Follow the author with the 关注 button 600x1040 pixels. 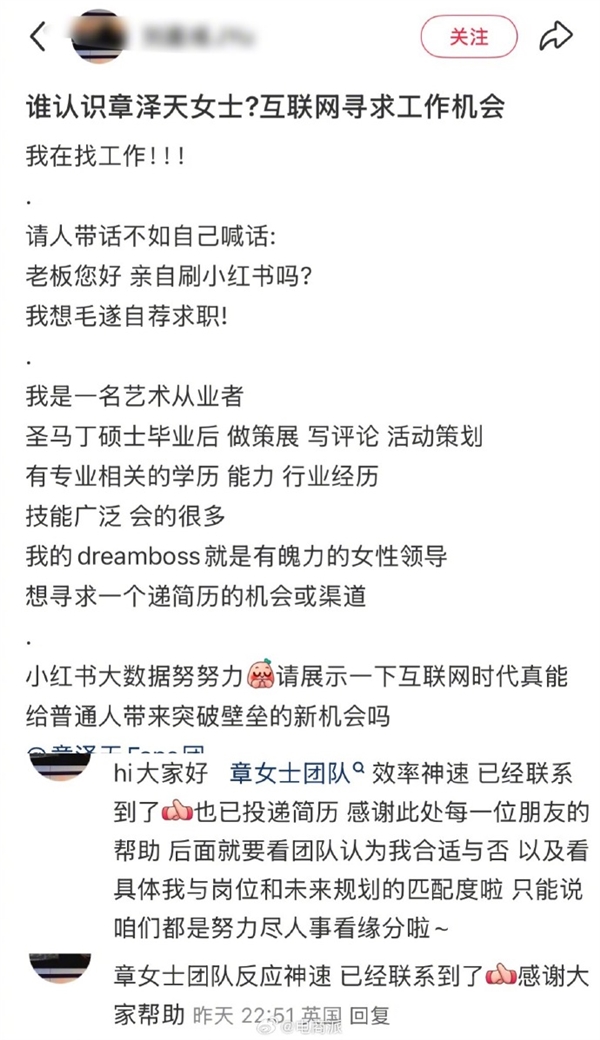pyautogui.click(x=469, y=37)
